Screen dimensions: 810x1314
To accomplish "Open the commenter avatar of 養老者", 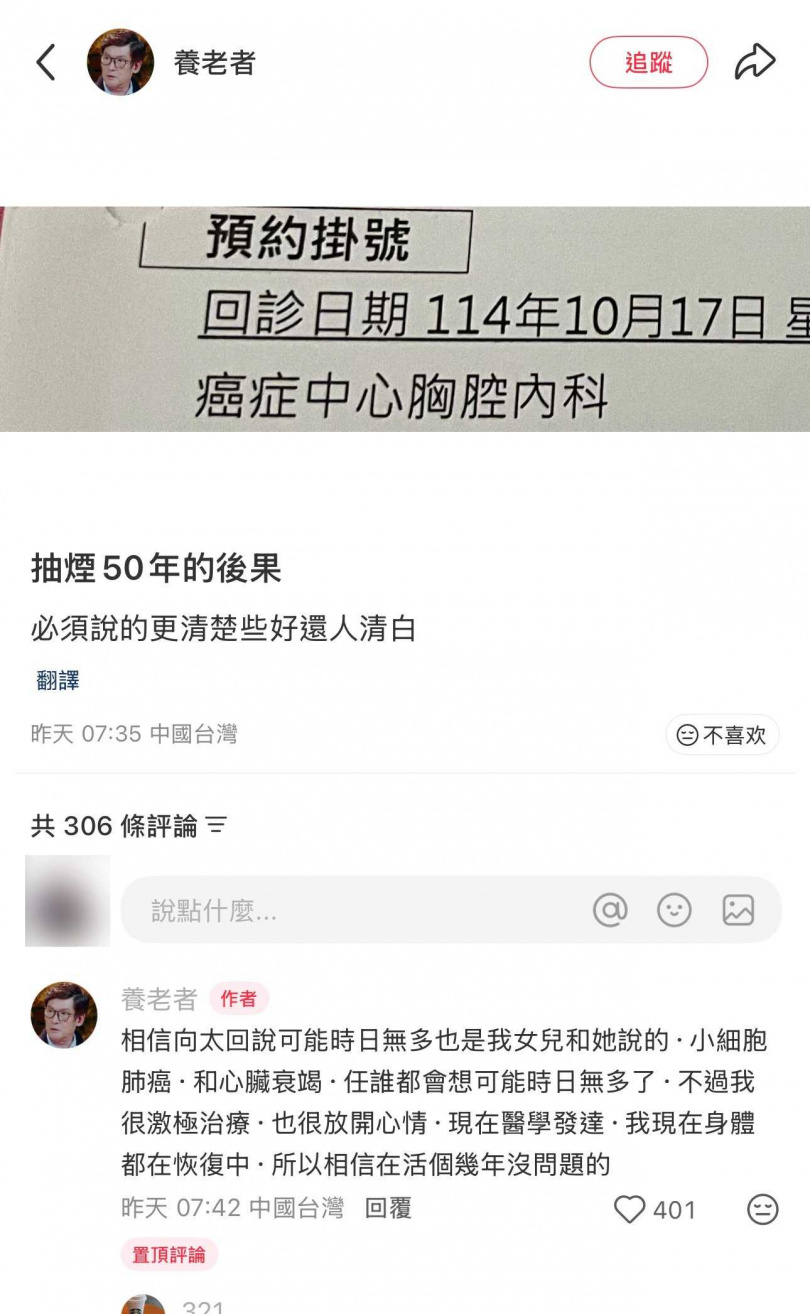I will tap(64, 1015).
